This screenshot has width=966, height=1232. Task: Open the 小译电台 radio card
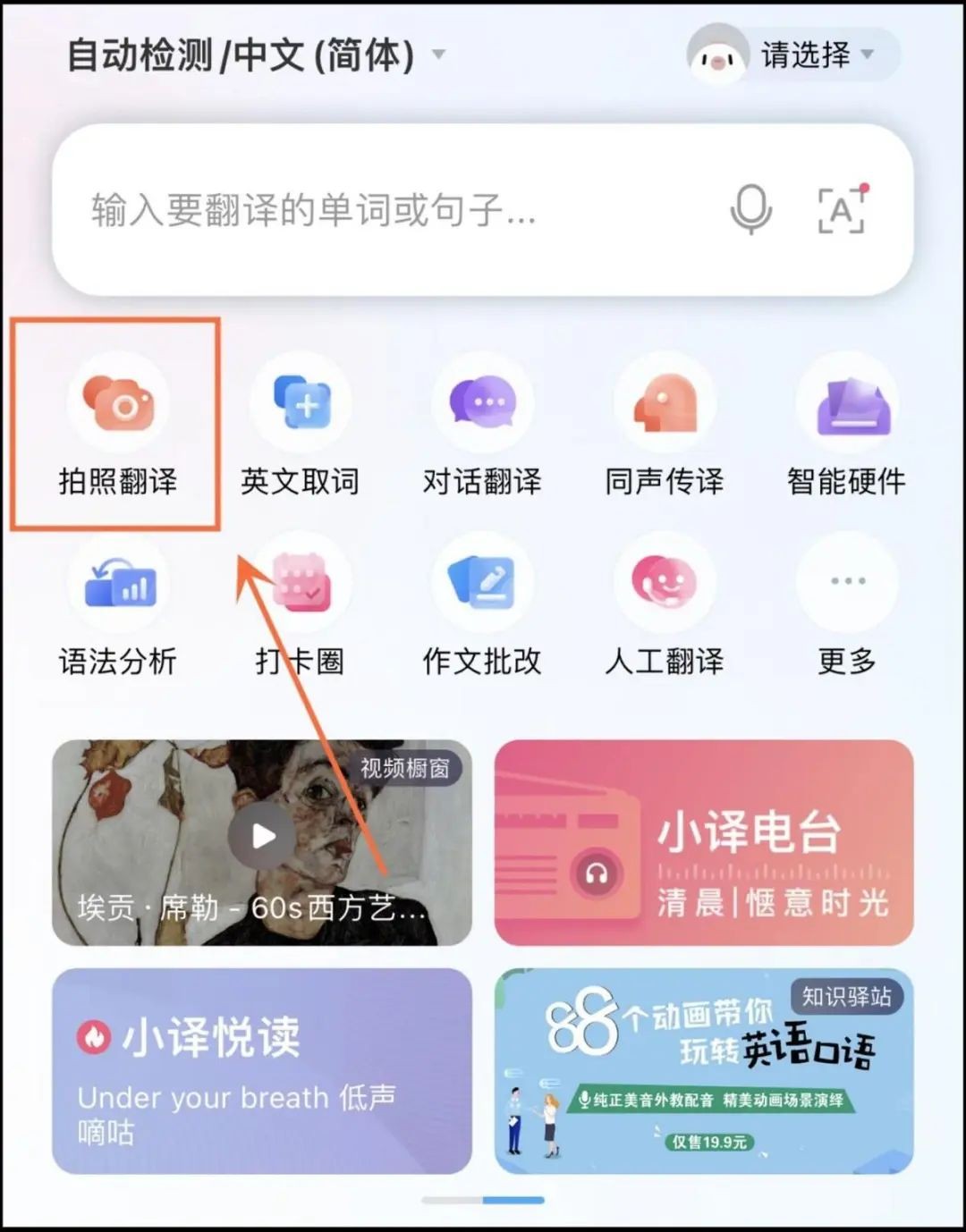[x=704, y=842]
